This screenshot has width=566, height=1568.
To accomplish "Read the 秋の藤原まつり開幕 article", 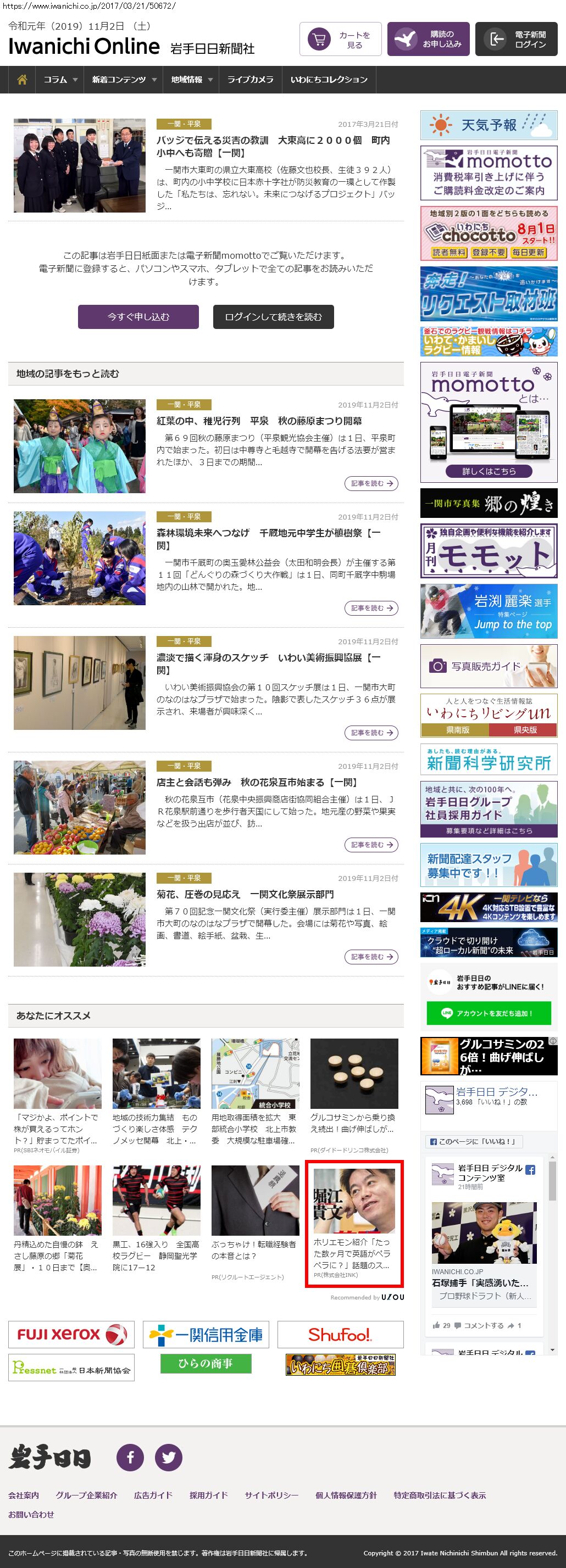I will [371, 483].
